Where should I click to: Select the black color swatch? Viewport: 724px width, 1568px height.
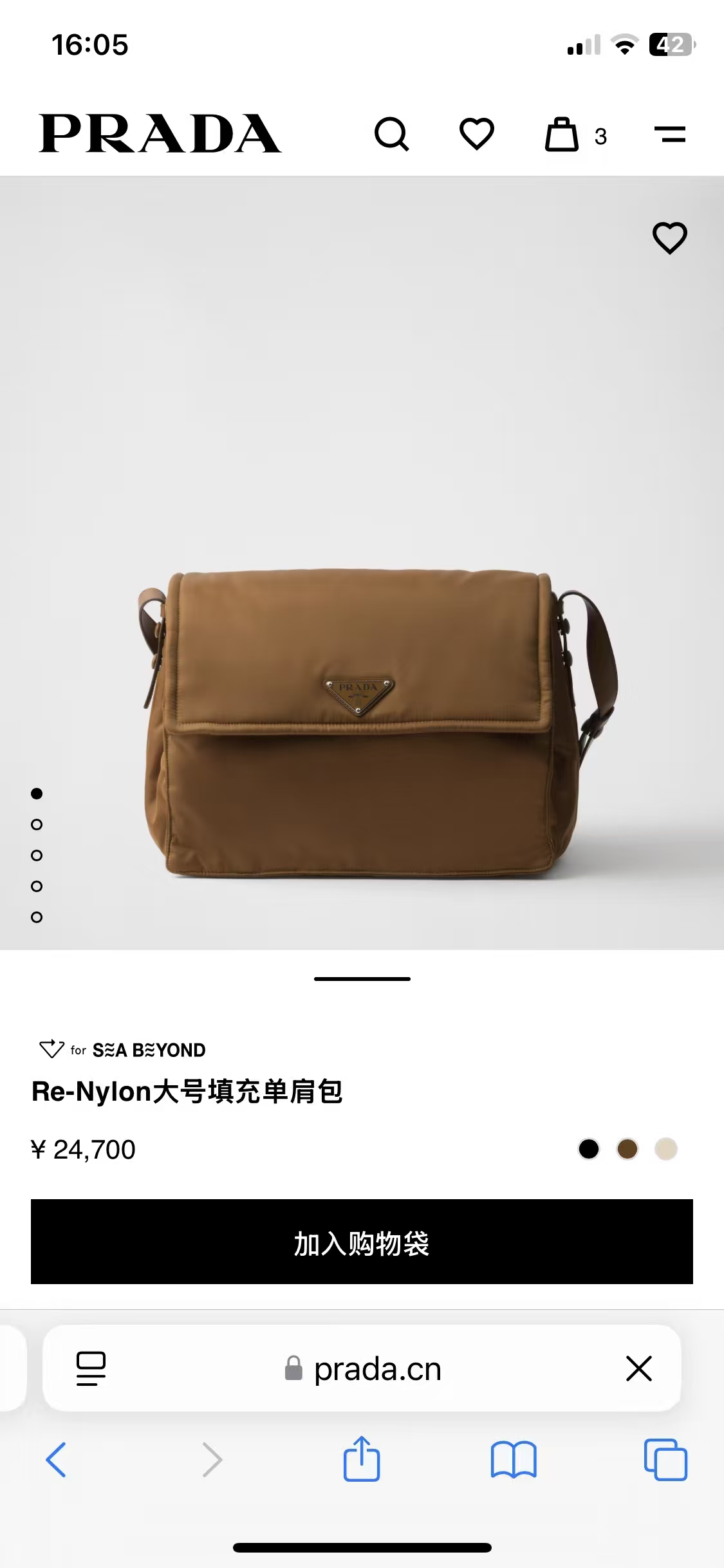point(588,1149)
